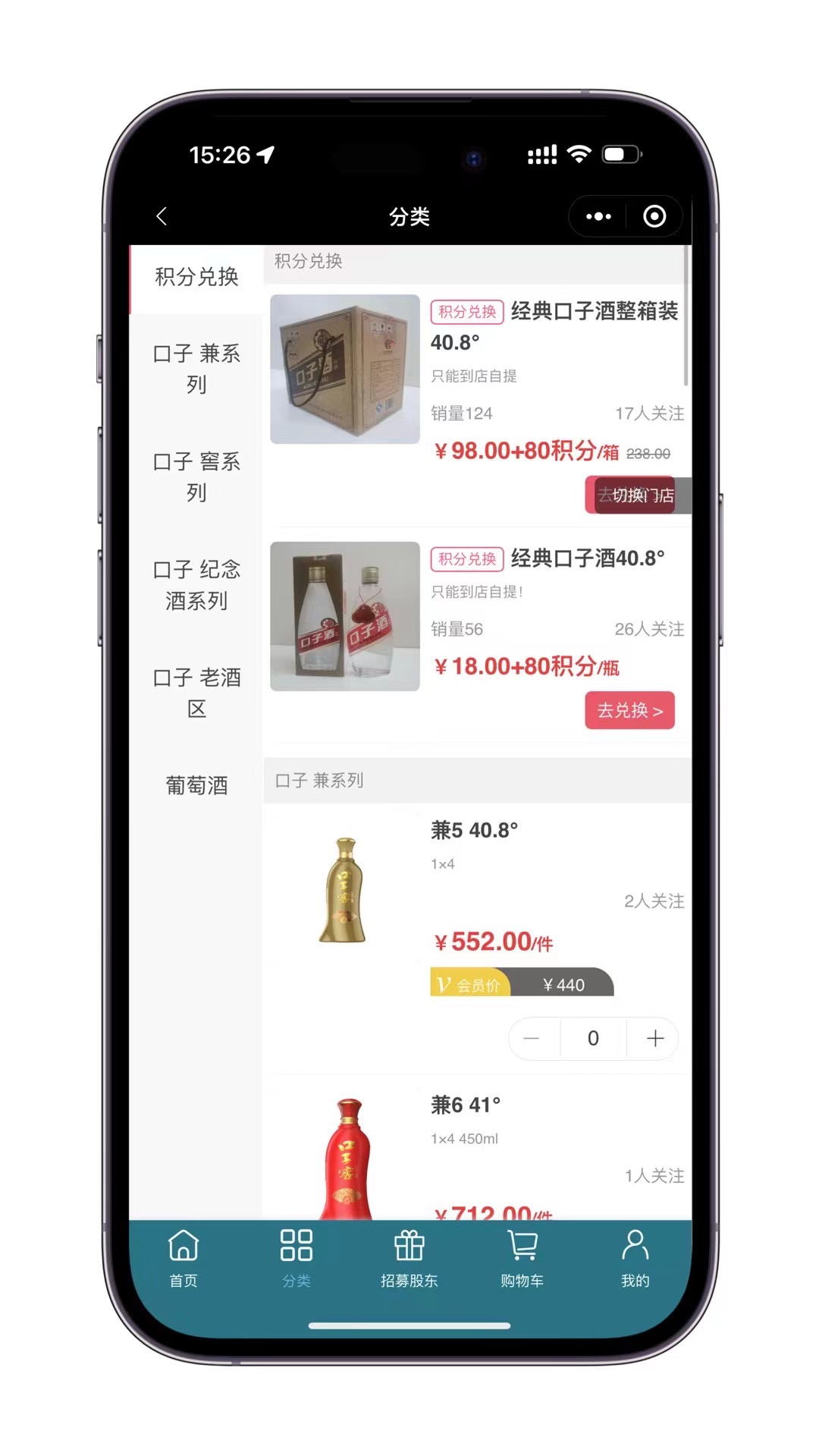Select the 葡萄酒 category
Image resolution: width=819 pixels, height=1456 pixels.
tap(196, 785)
